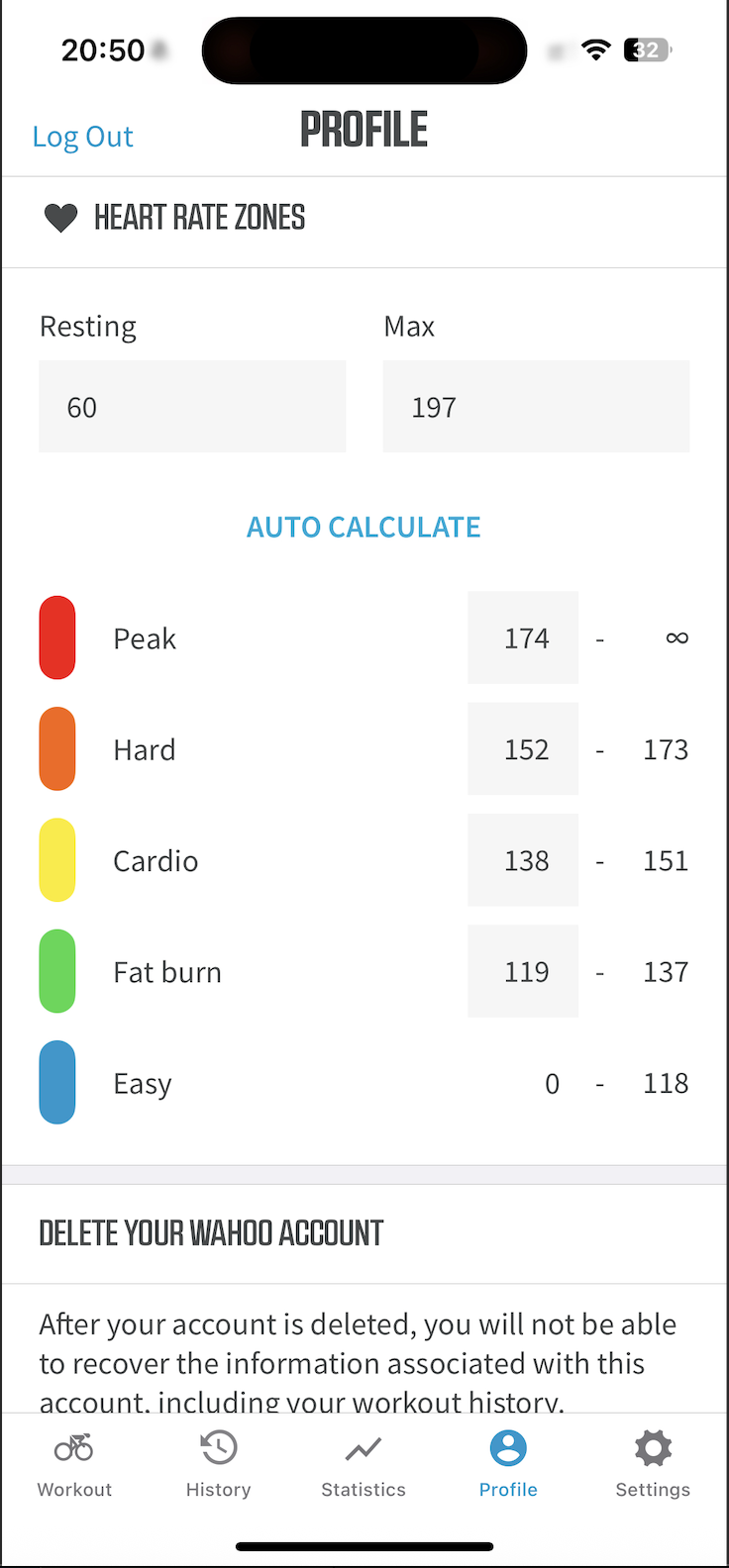Go to the Statistics tab

(x=364, y=1464)
